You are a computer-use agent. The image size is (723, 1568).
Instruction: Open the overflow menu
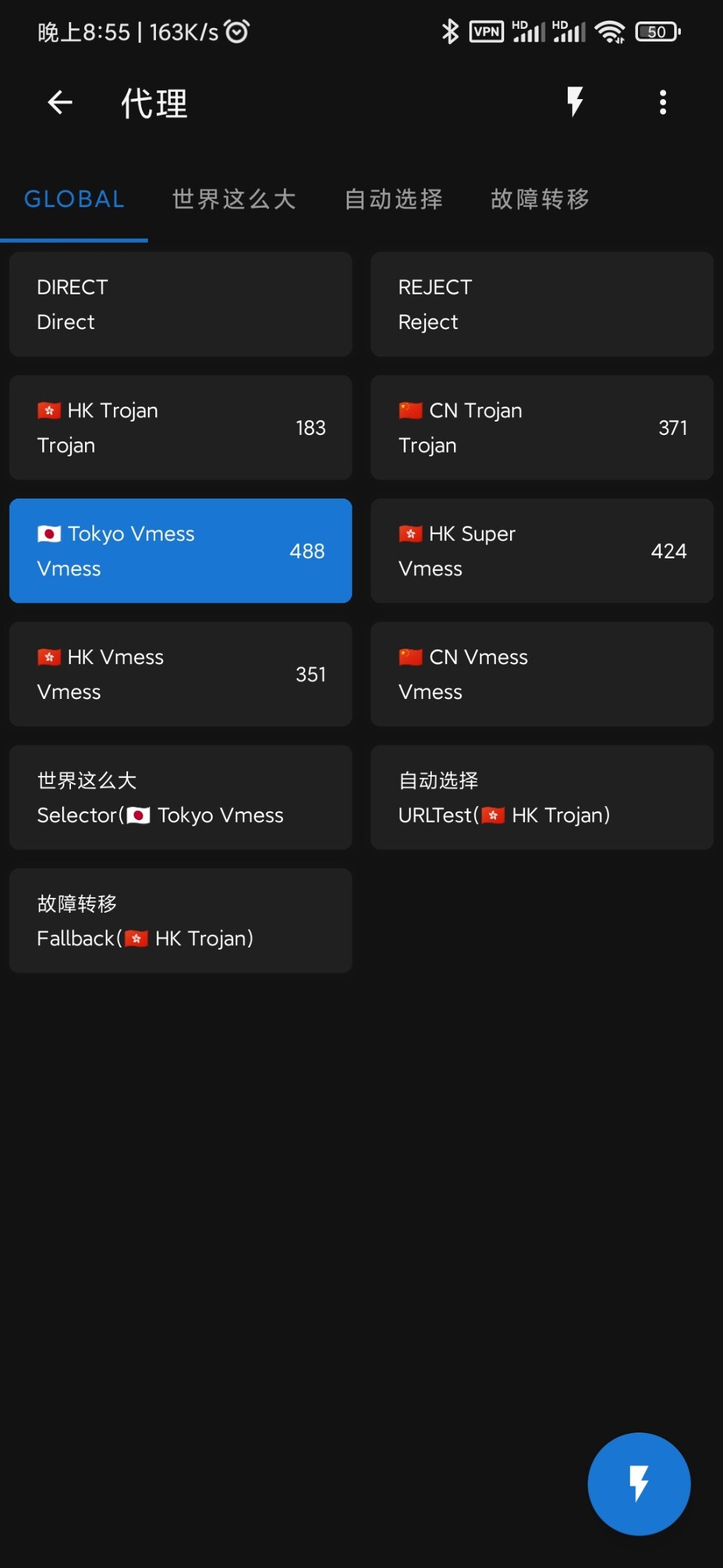[662, 102]
